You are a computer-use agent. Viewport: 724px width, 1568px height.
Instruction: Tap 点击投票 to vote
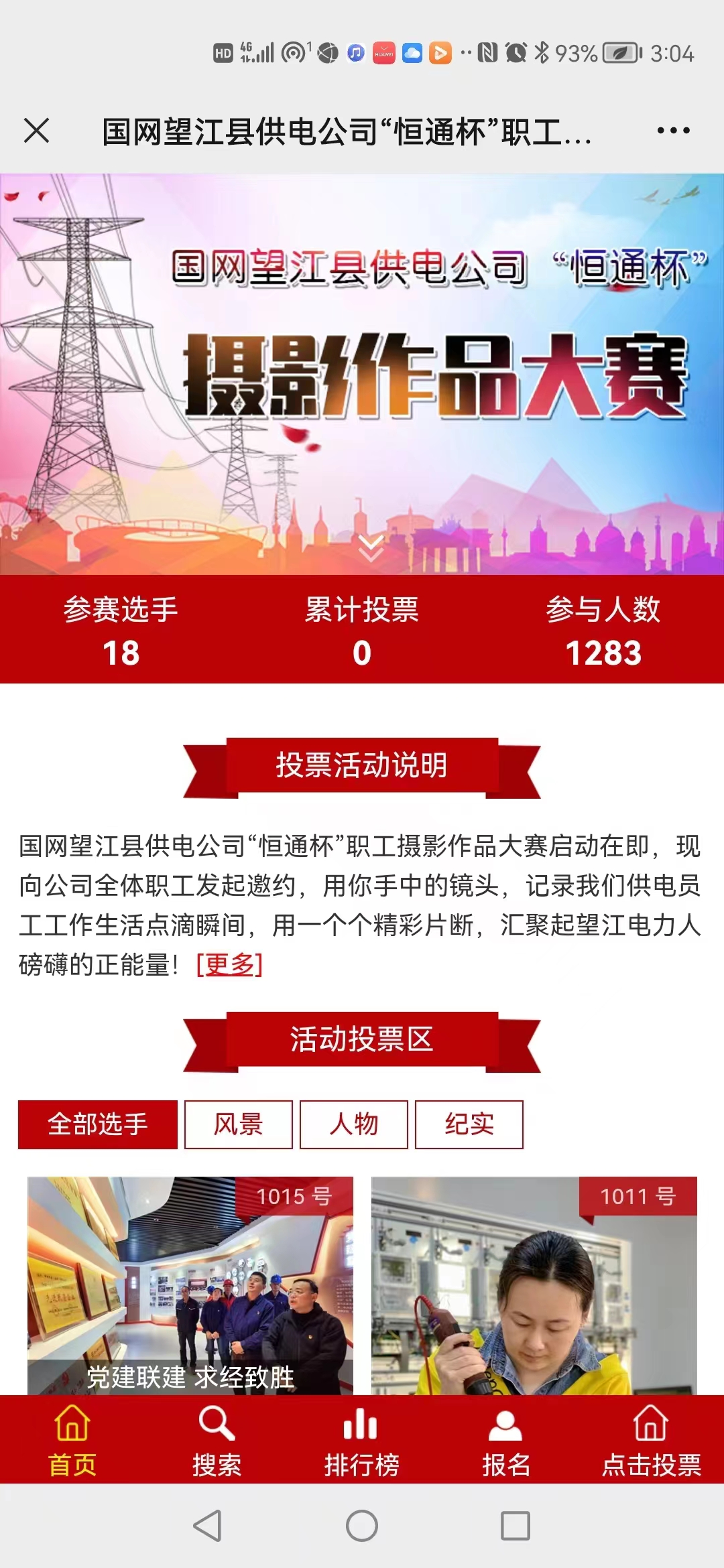click(651, 1441)
